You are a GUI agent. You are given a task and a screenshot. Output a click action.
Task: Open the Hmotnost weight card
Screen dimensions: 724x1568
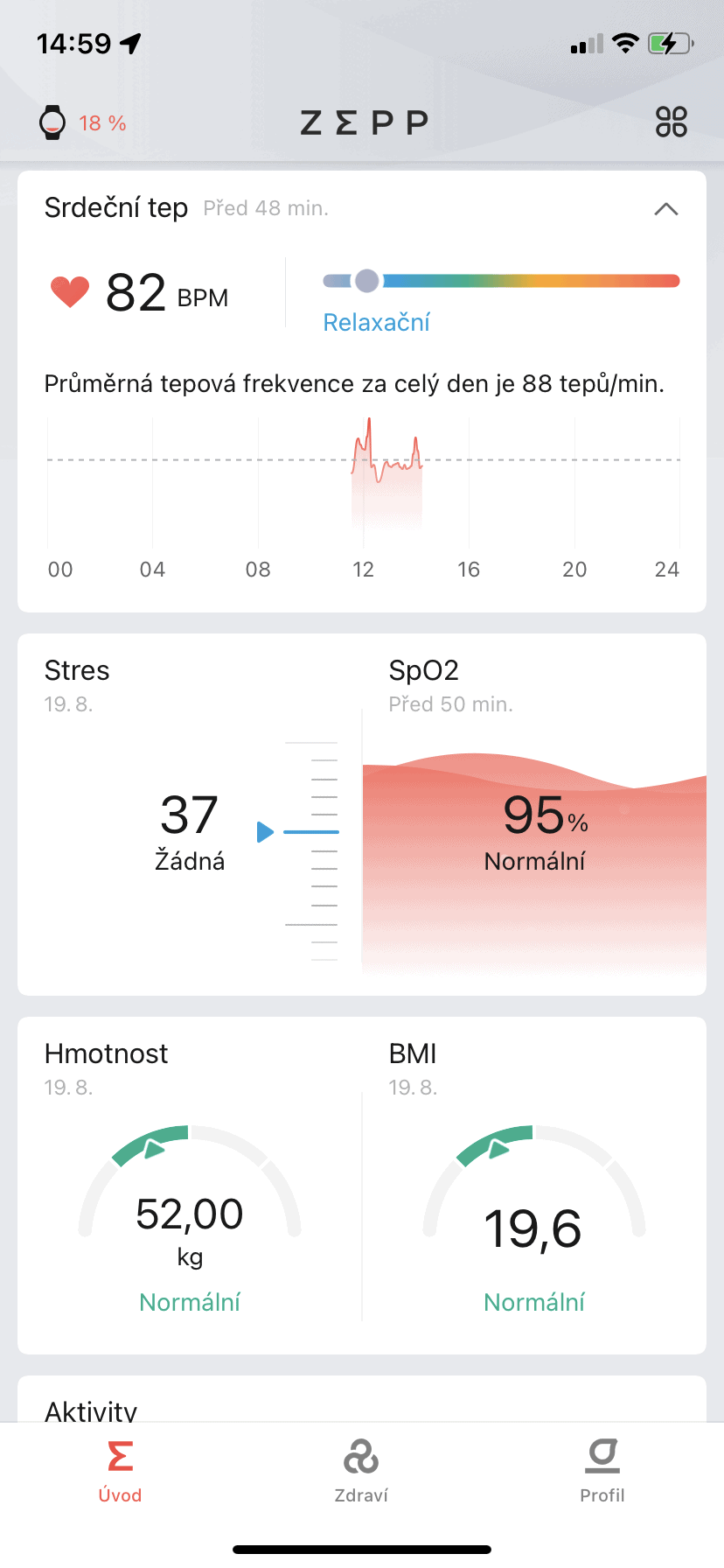tap(190, 1207)
